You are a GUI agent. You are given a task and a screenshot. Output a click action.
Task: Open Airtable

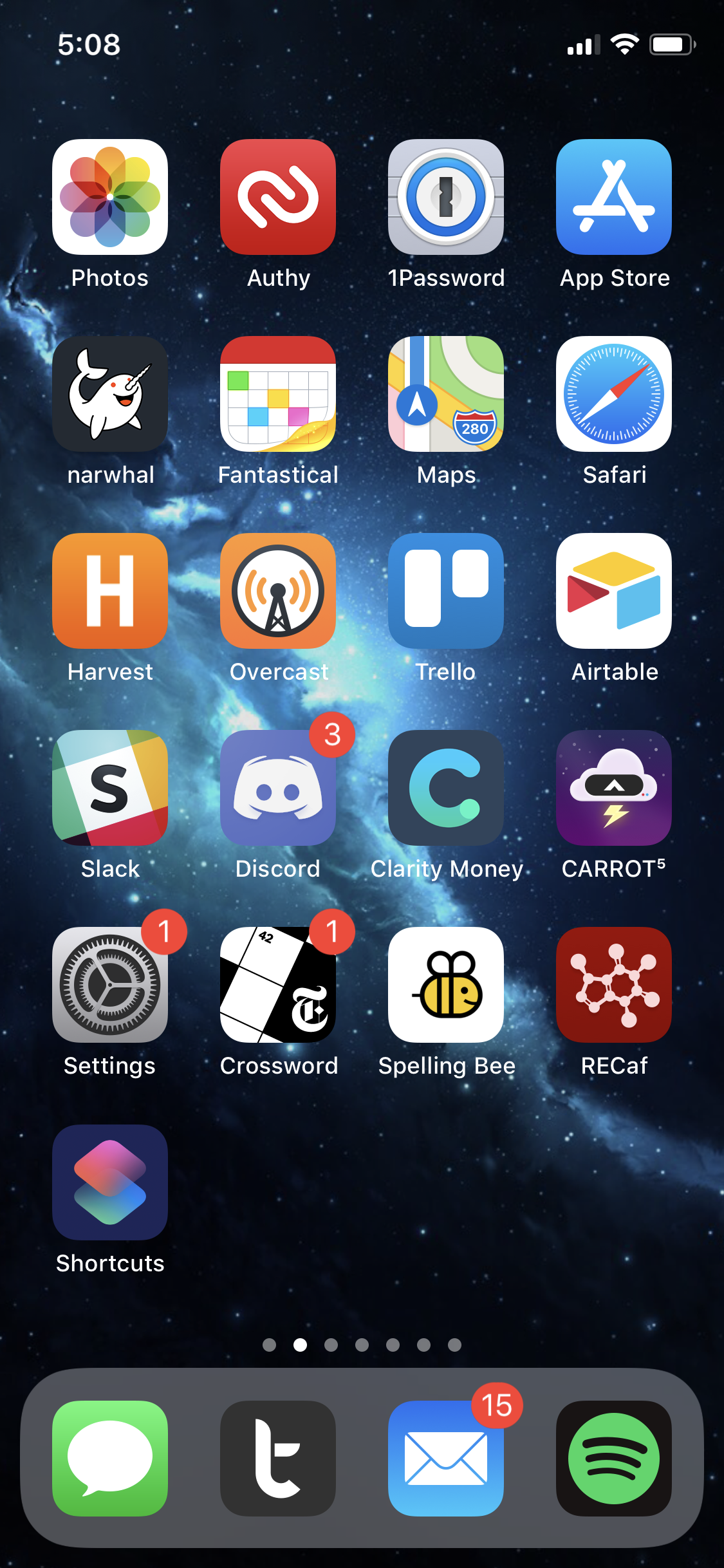pyautogui.click(x=614, y=591)
